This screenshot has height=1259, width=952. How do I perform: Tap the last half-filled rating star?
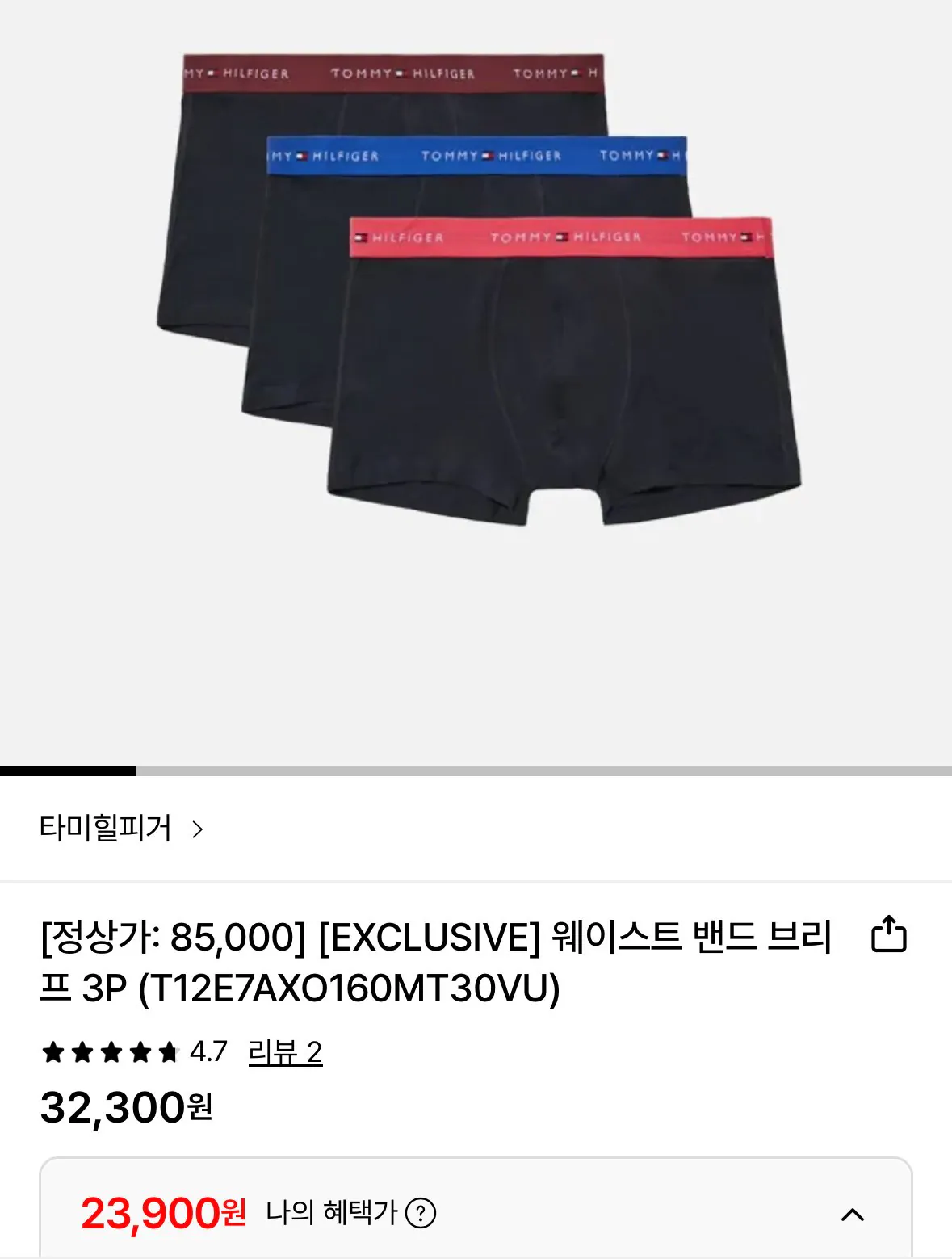[167, 1052]
